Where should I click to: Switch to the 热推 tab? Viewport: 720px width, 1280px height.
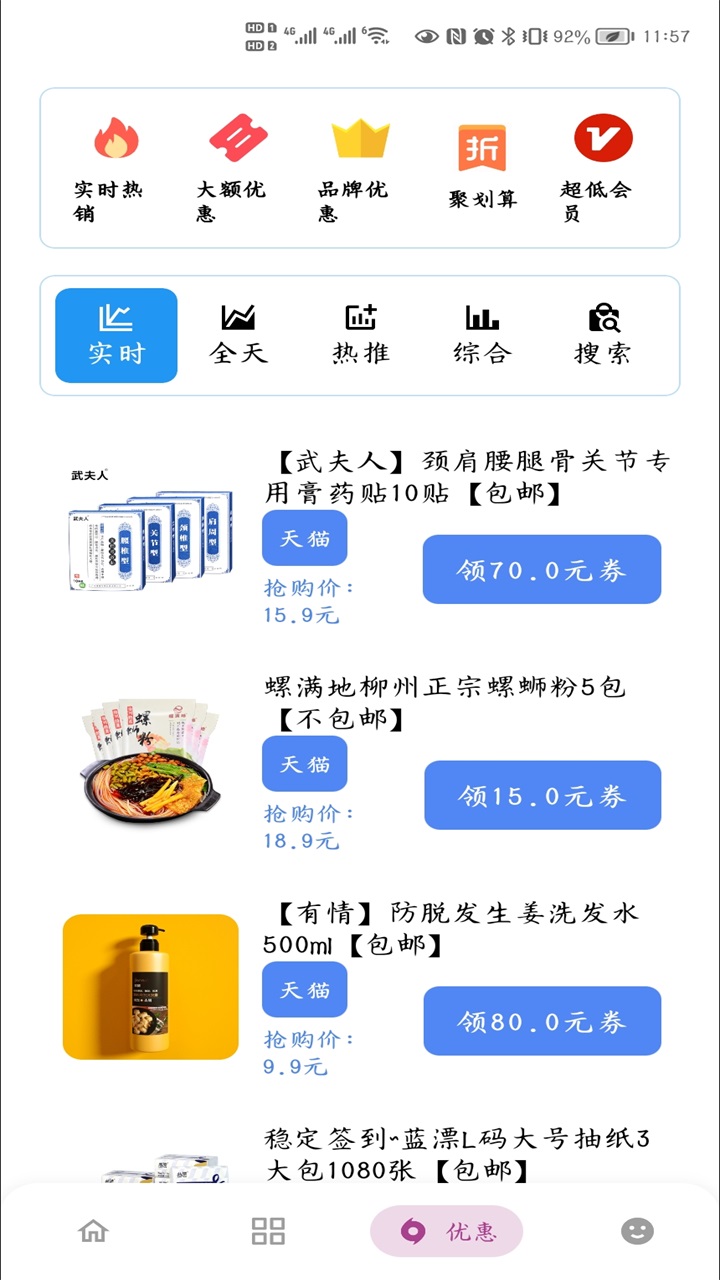(x=360, y=336)
